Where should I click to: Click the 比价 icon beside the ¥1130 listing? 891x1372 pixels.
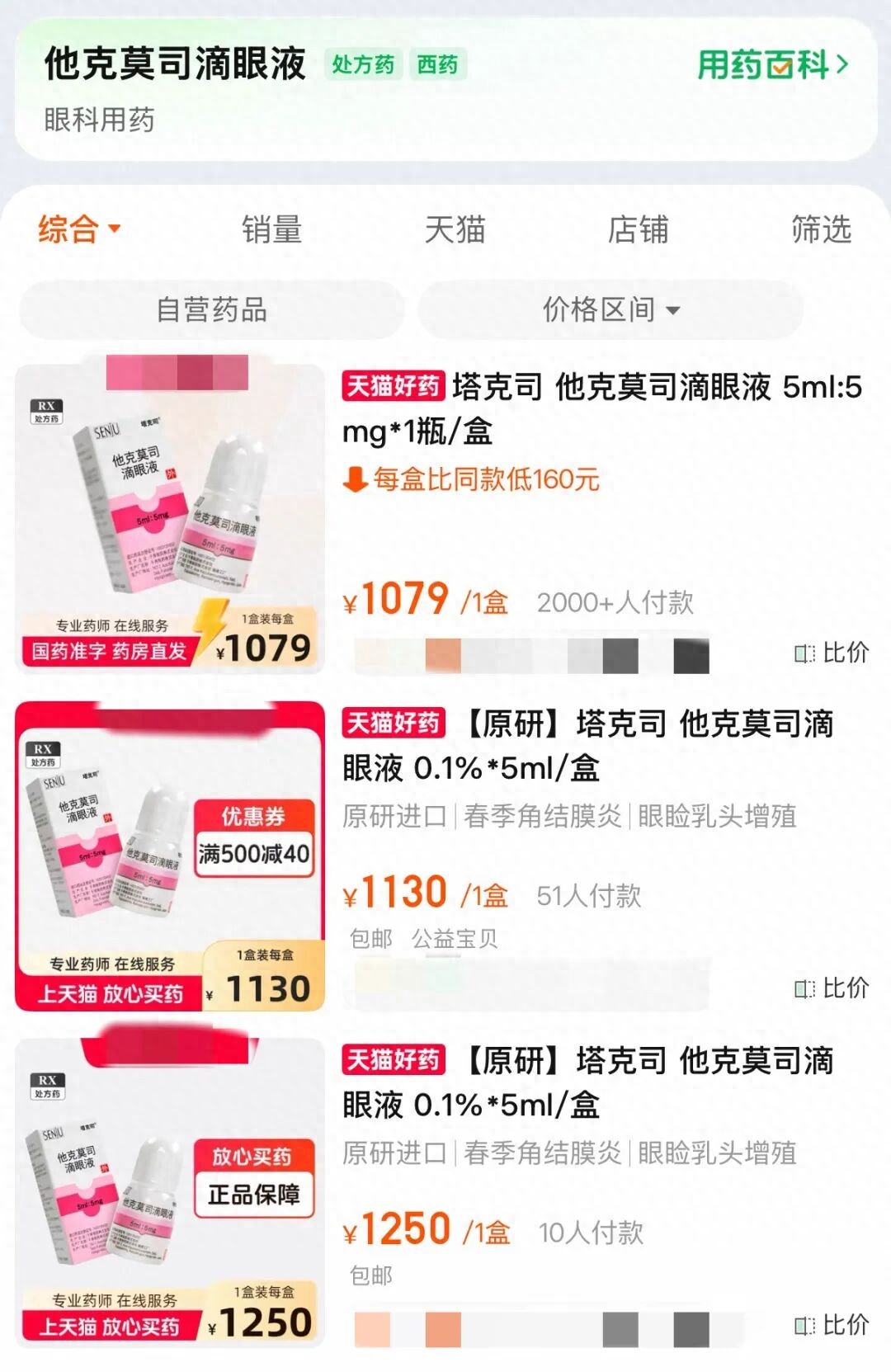click(x=827, y=986)
